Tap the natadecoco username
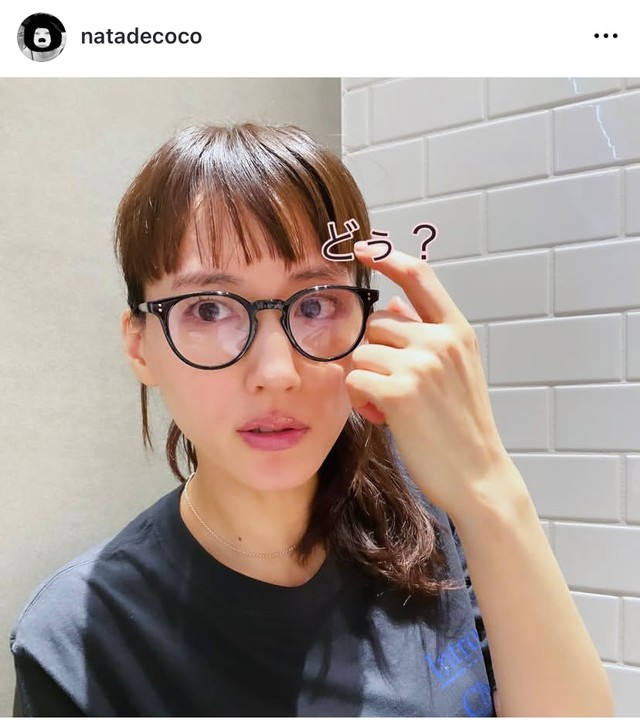The width and height of the screenshot is (640, 727). point(141,37)
